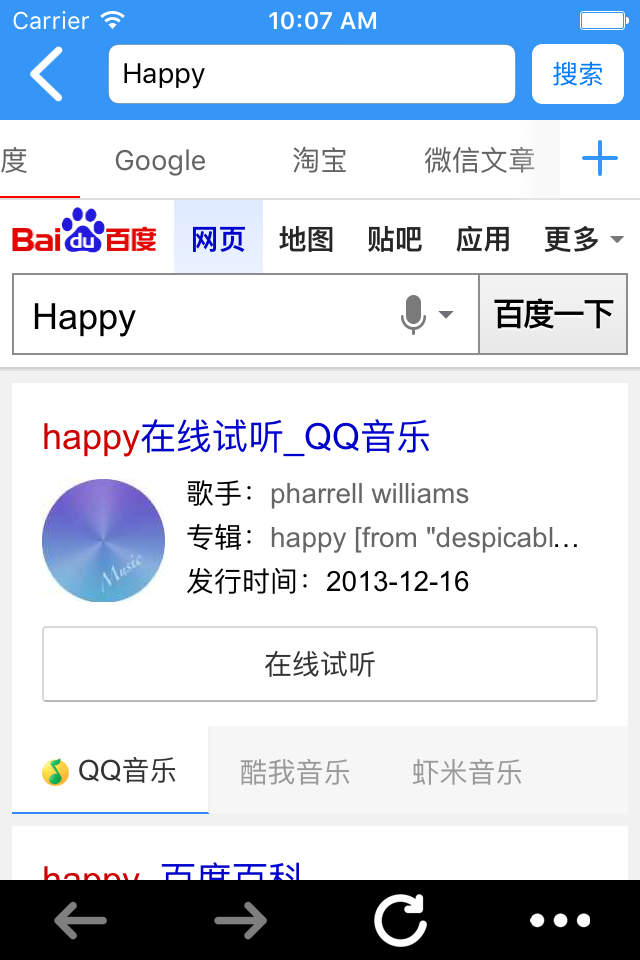
Task: Start voice input with the microphone icon
Action: (x=414, y=316)
